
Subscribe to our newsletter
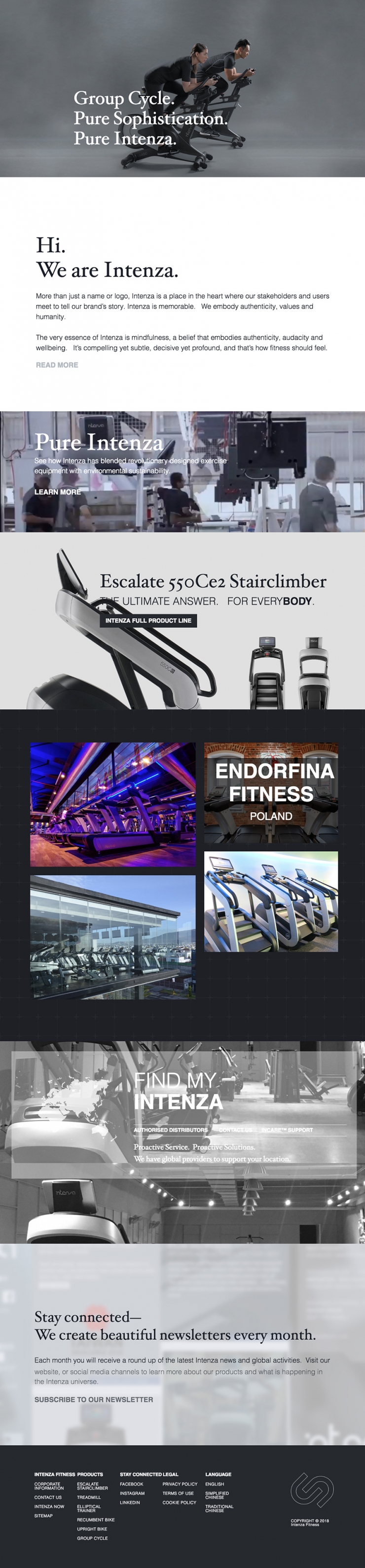93,1399
